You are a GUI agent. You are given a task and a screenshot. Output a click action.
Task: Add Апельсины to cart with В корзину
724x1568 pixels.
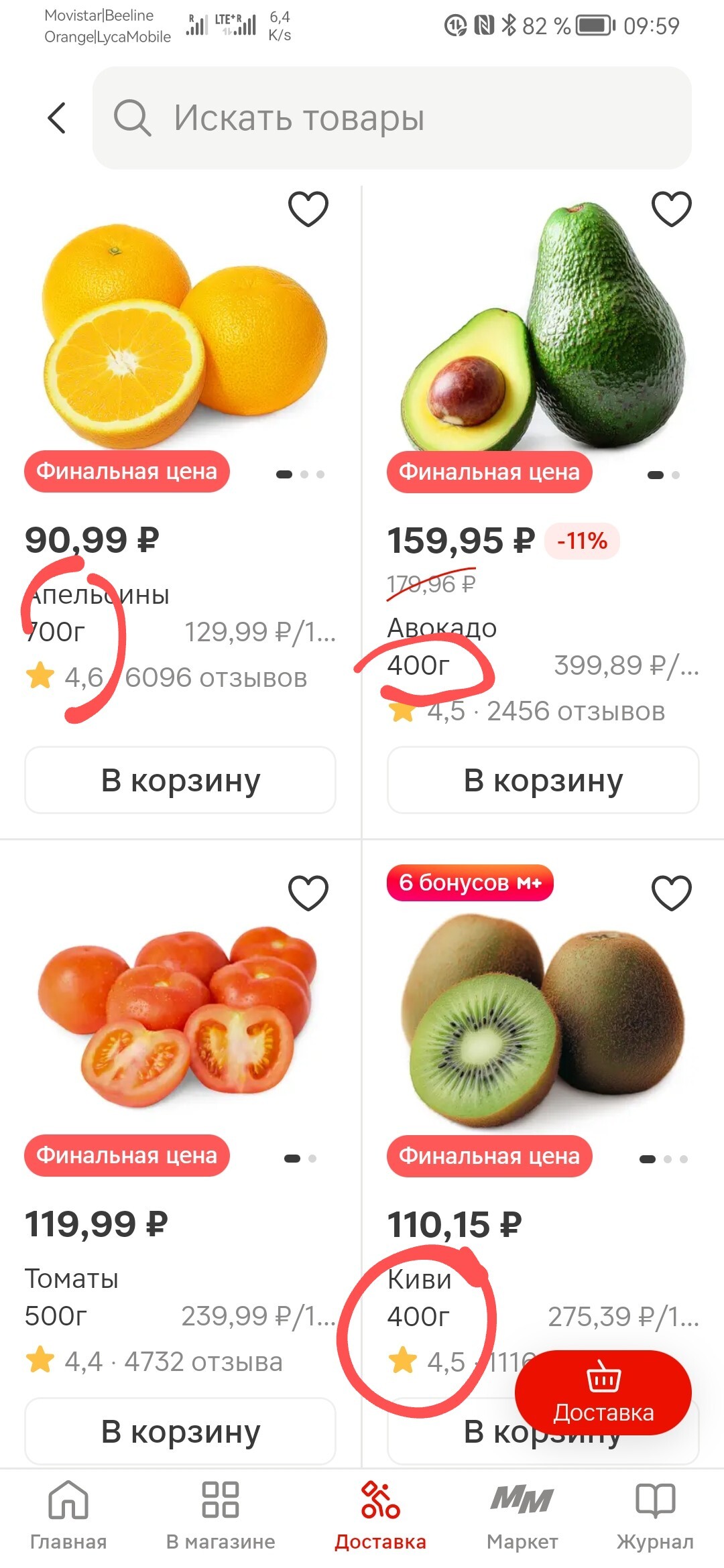click(x=180, y=780)
